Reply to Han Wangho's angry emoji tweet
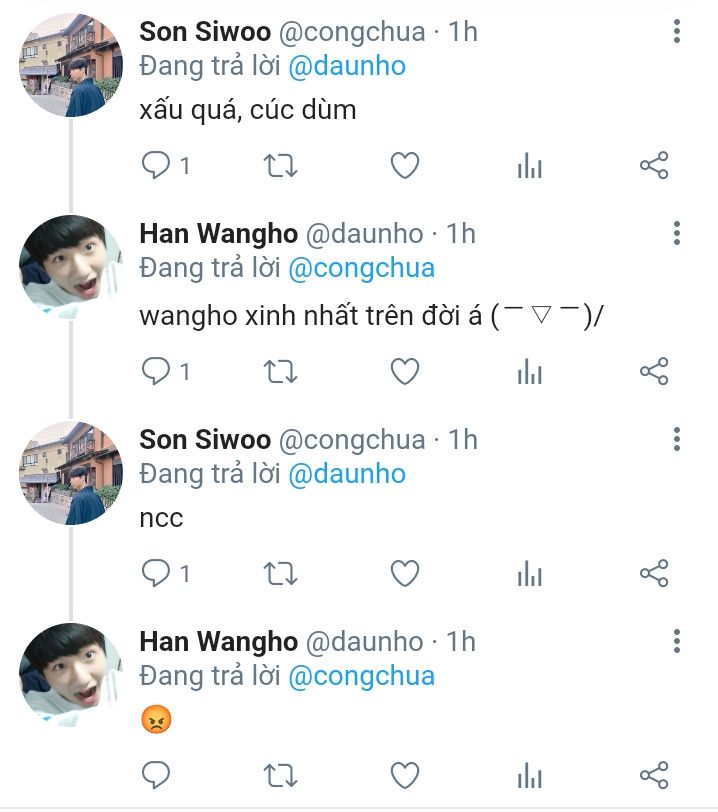Viewport: 718px width, 812px height. pyautogui.click(x=155, y=775)
